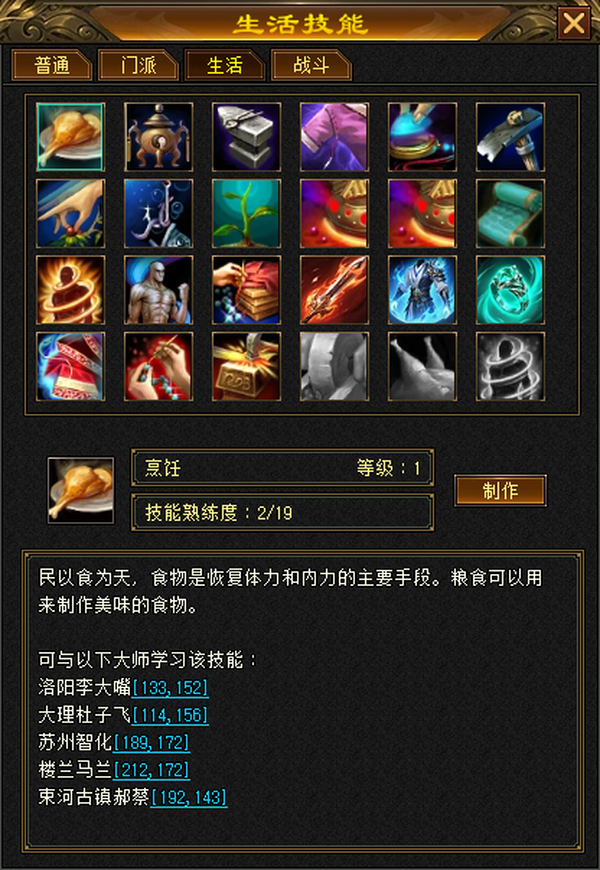600x870 pixels.
Task: Switch to the 普通 tab
Action: pyautogui.click(x=52, y=65)
